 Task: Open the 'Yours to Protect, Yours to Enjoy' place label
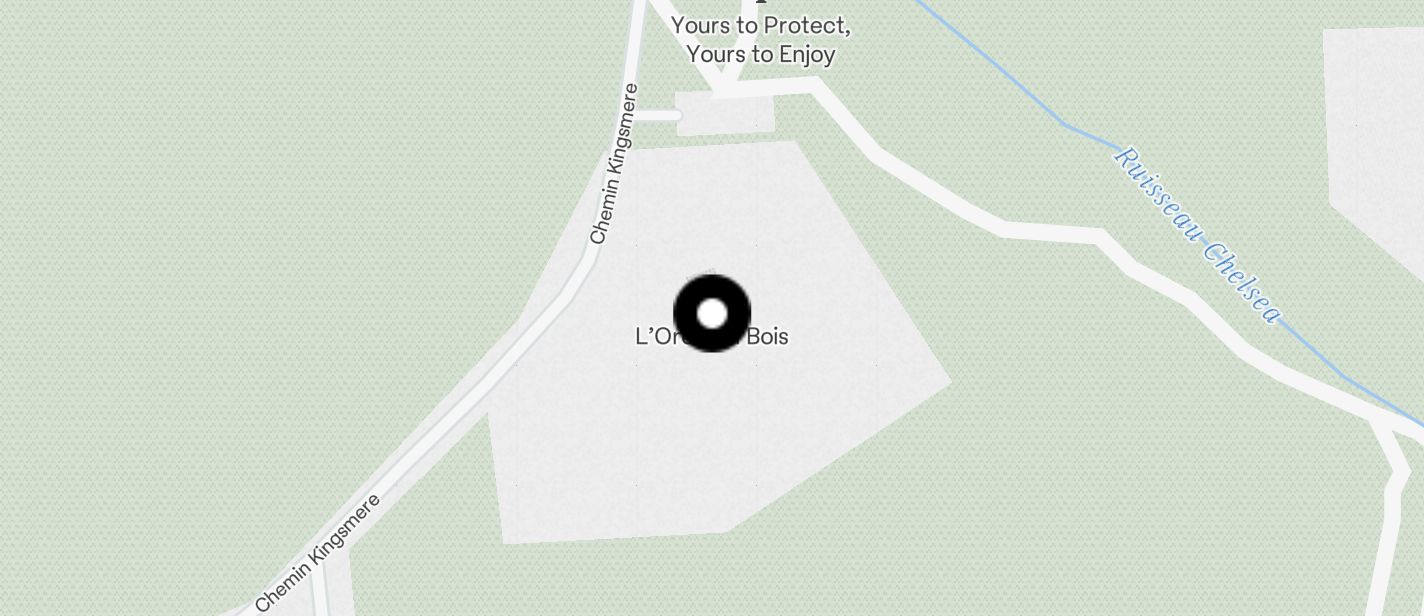coord(760,40)
